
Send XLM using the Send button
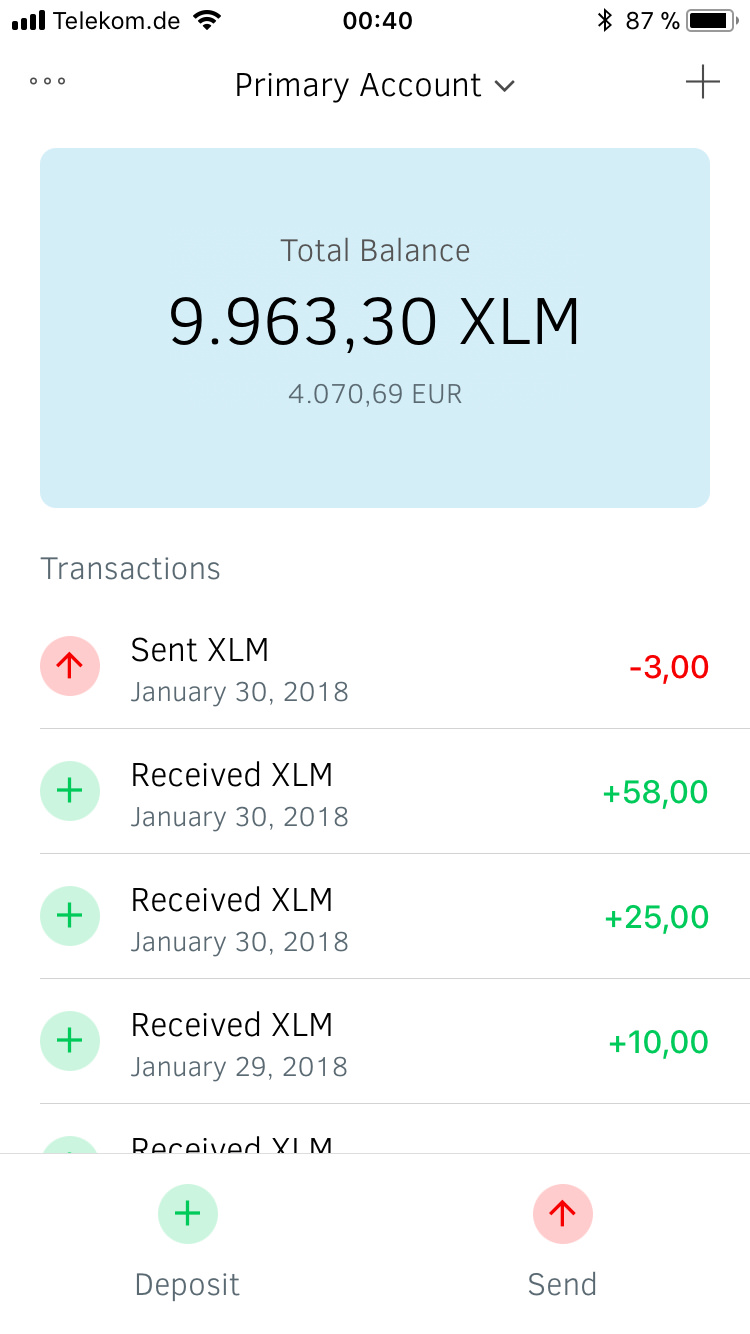tap(562, 1238)
